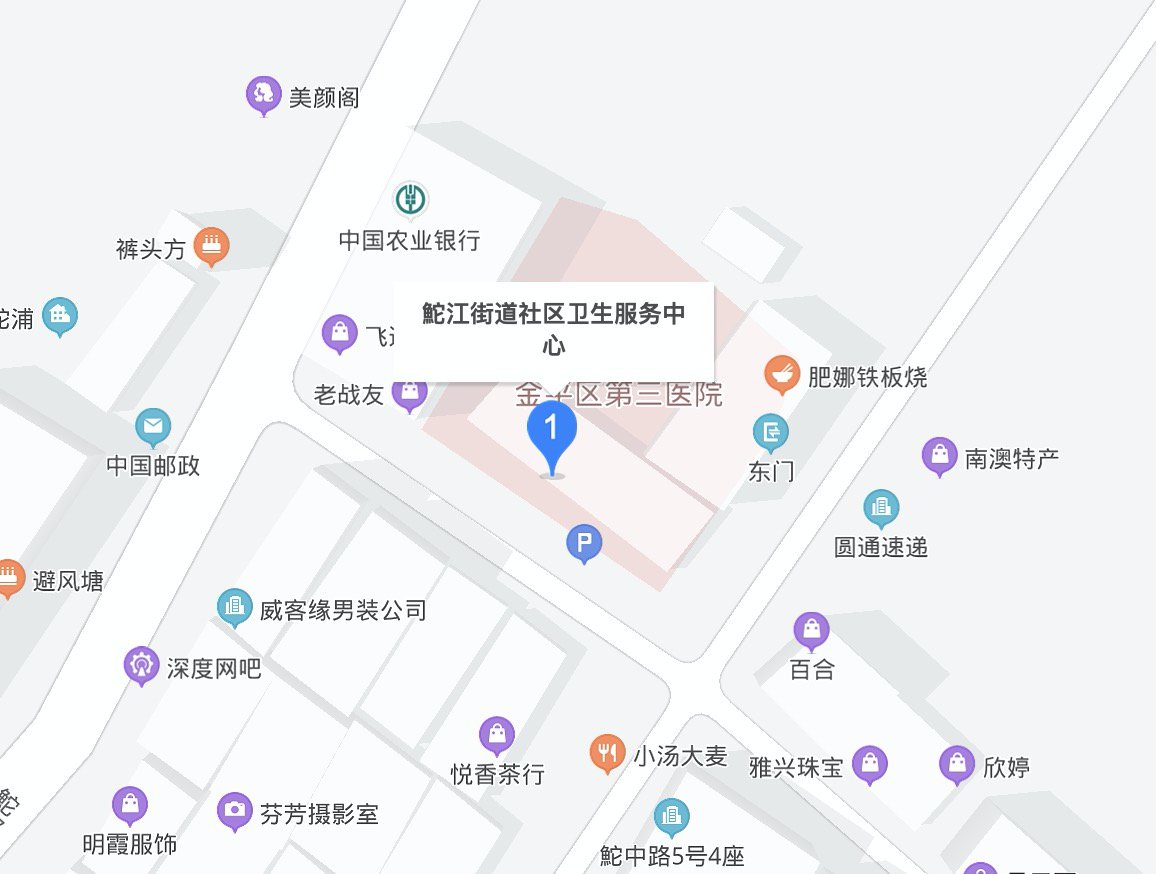Select the 小汤大麦 restaurant marker
Image resolution: width=1156 pixels, height=874 pixels.
(x=607, y=753)
